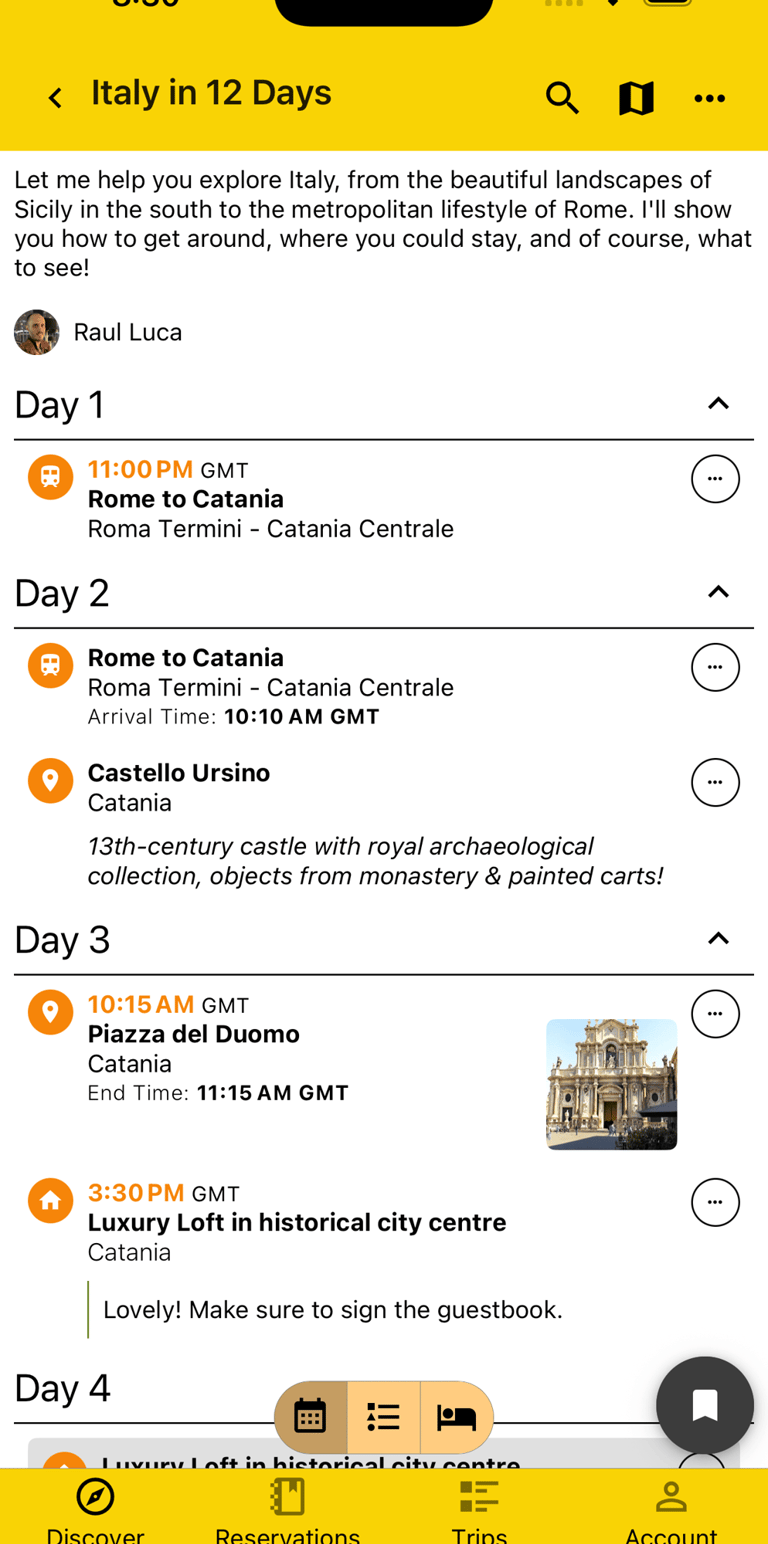768x1544 pixels.
Task: Select the accommodation (bed) view icon
Action: [456, 1417]
